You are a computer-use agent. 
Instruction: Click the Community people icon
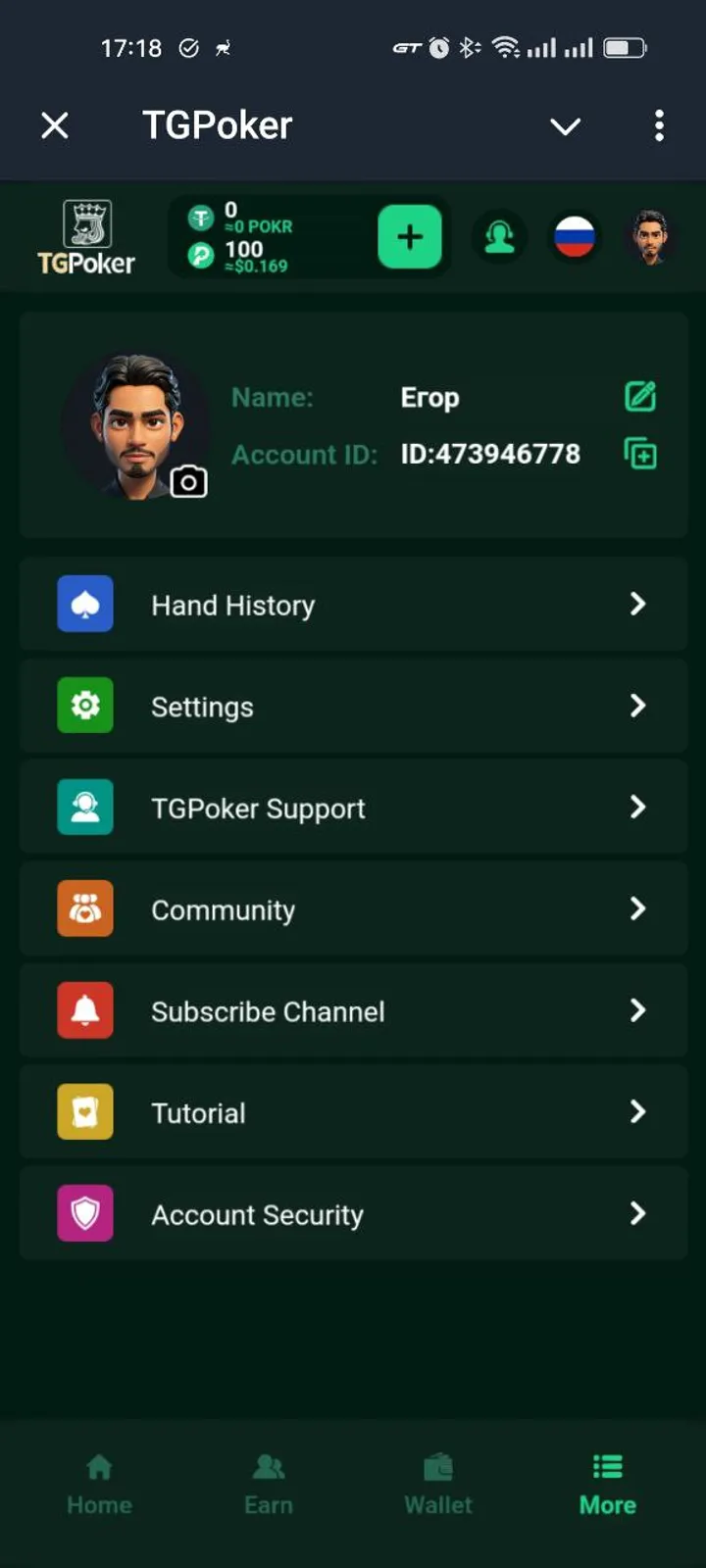point(85,908)
